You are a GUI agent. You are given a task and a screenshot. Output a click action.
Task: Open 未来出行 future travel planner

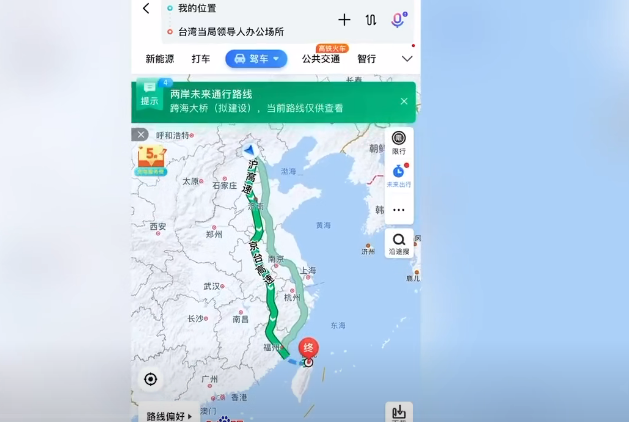click(399, 176)
